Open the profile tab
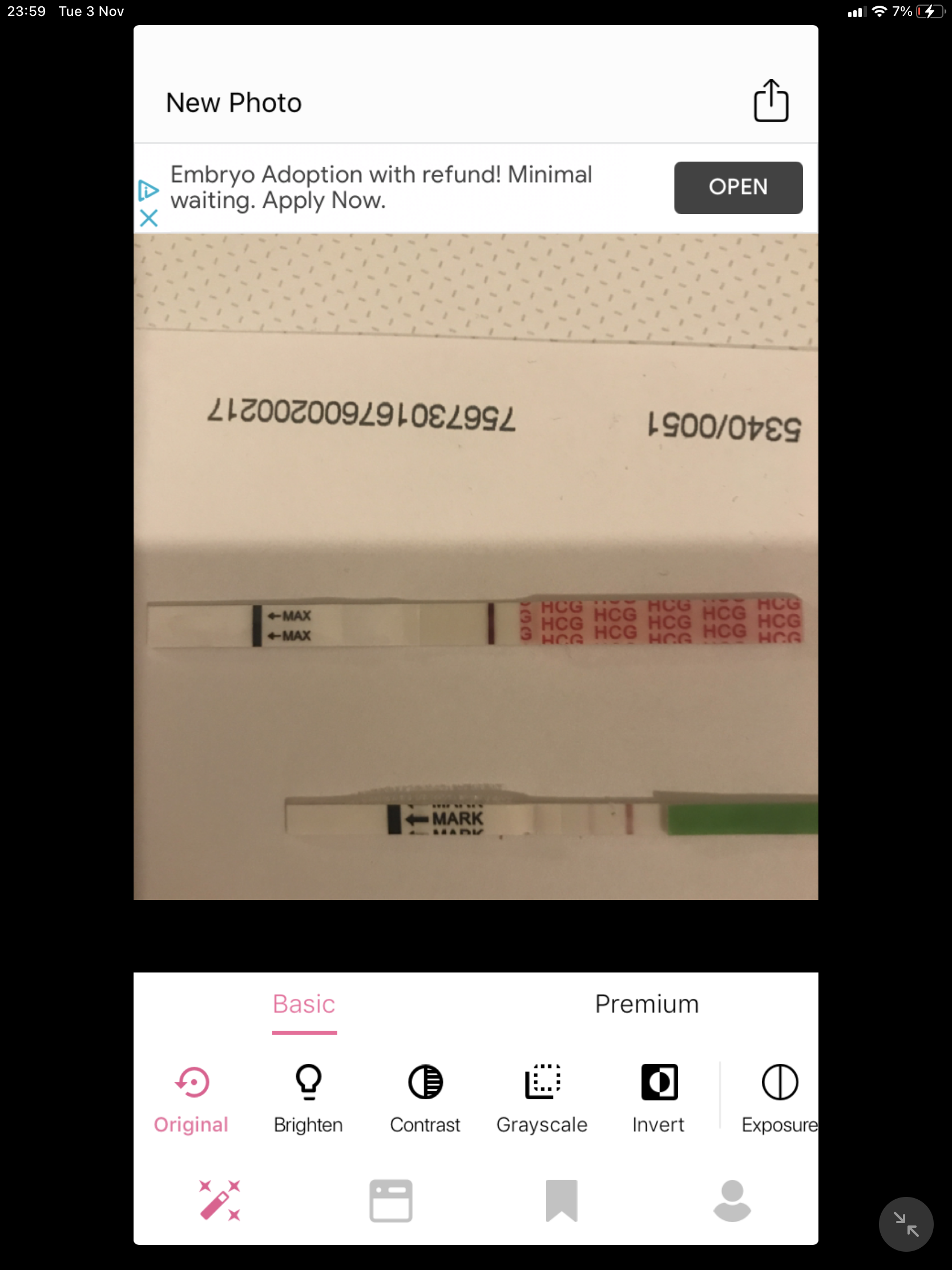Screen dimensions: 952x1270 [732, 1200]
